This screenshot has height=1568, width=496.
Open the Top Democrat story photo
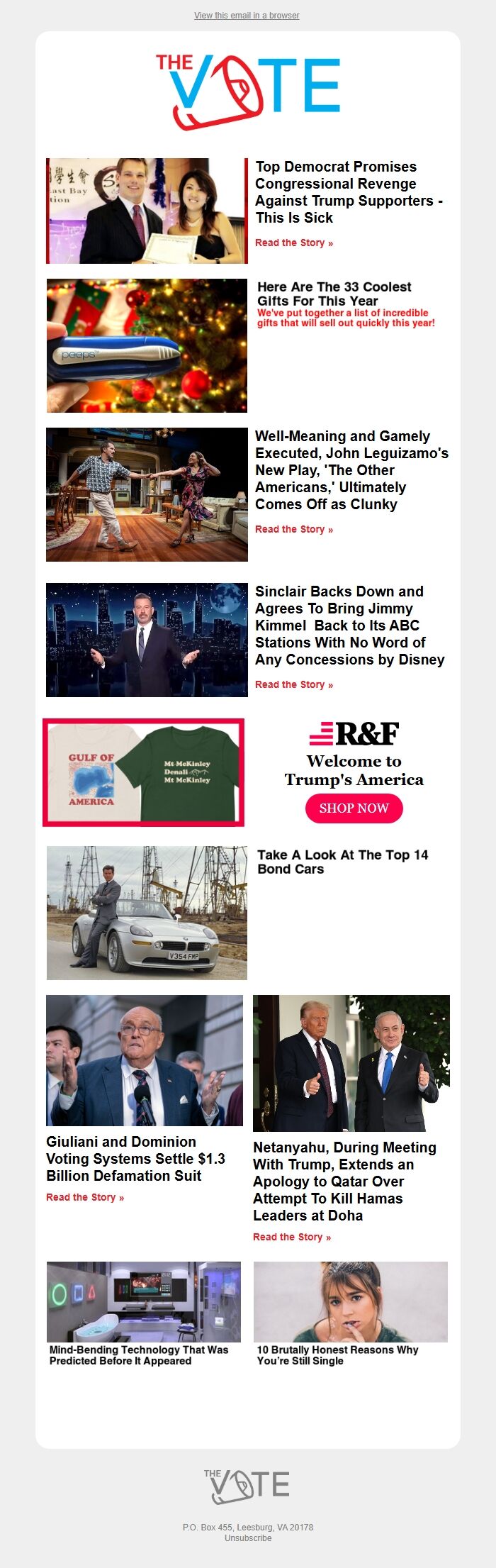tap(147, 211)
